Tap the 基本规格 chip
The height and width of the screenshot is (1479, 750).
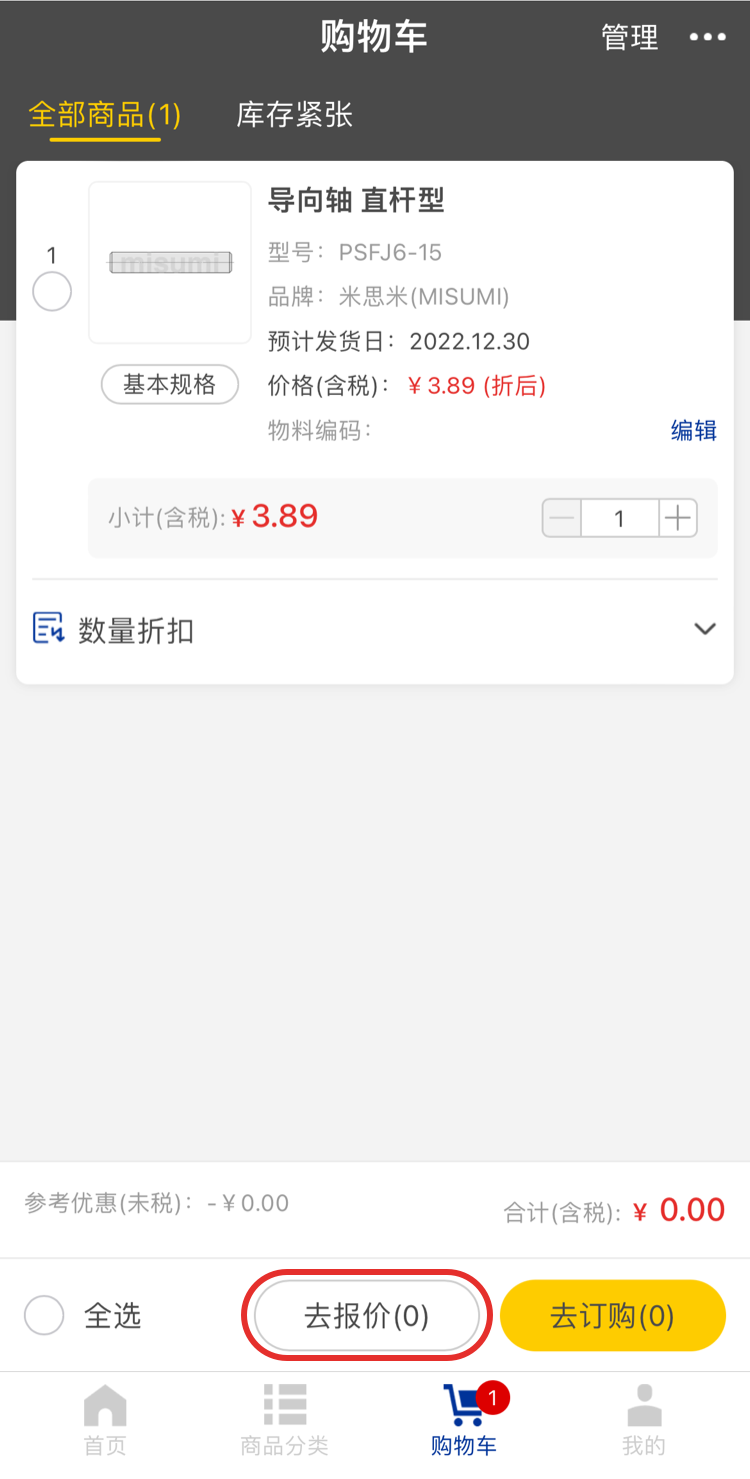pos(170,385)
